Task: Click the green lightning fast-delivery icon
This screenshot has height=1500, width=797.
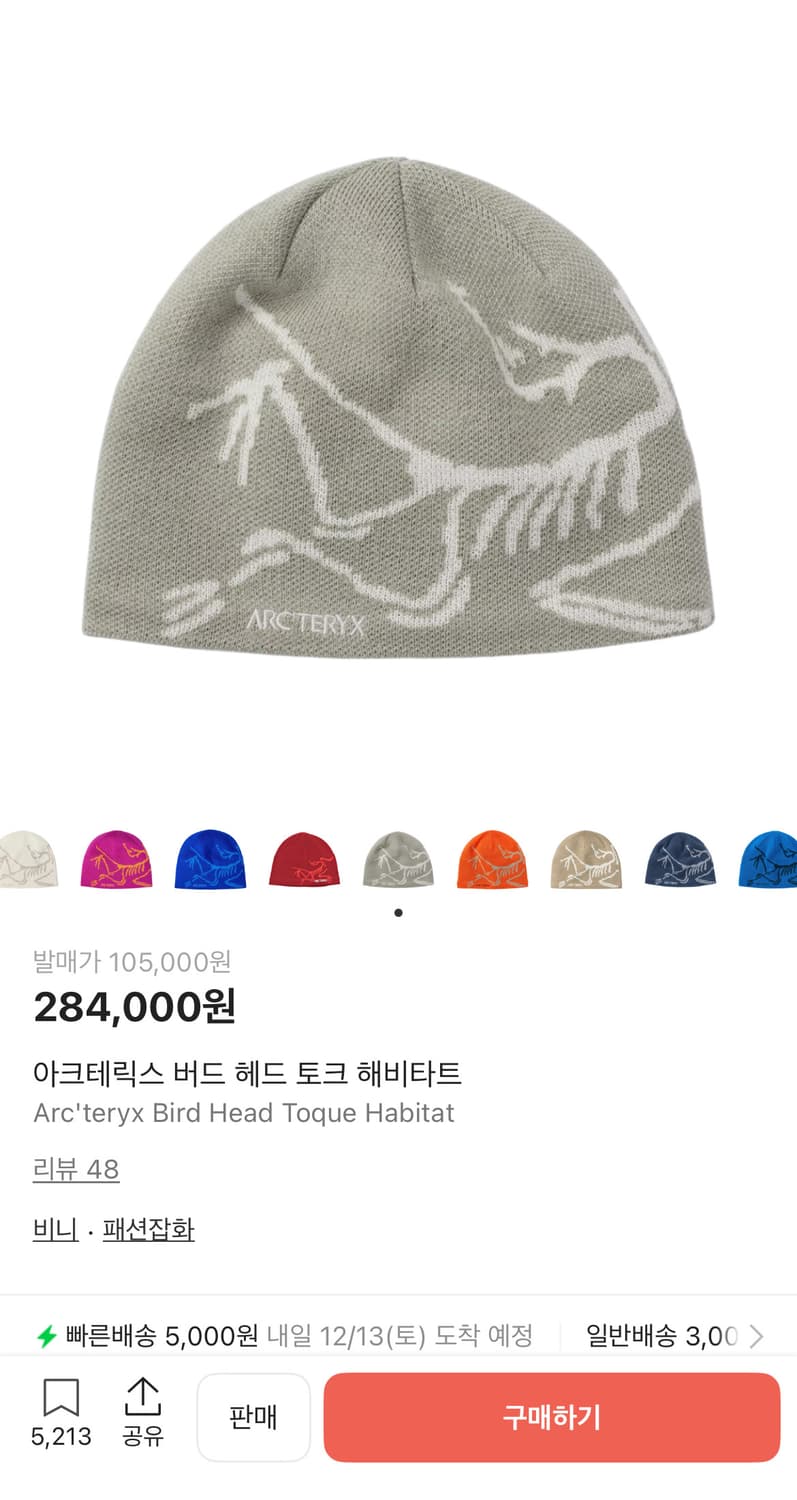Action: click(47, 1334)
